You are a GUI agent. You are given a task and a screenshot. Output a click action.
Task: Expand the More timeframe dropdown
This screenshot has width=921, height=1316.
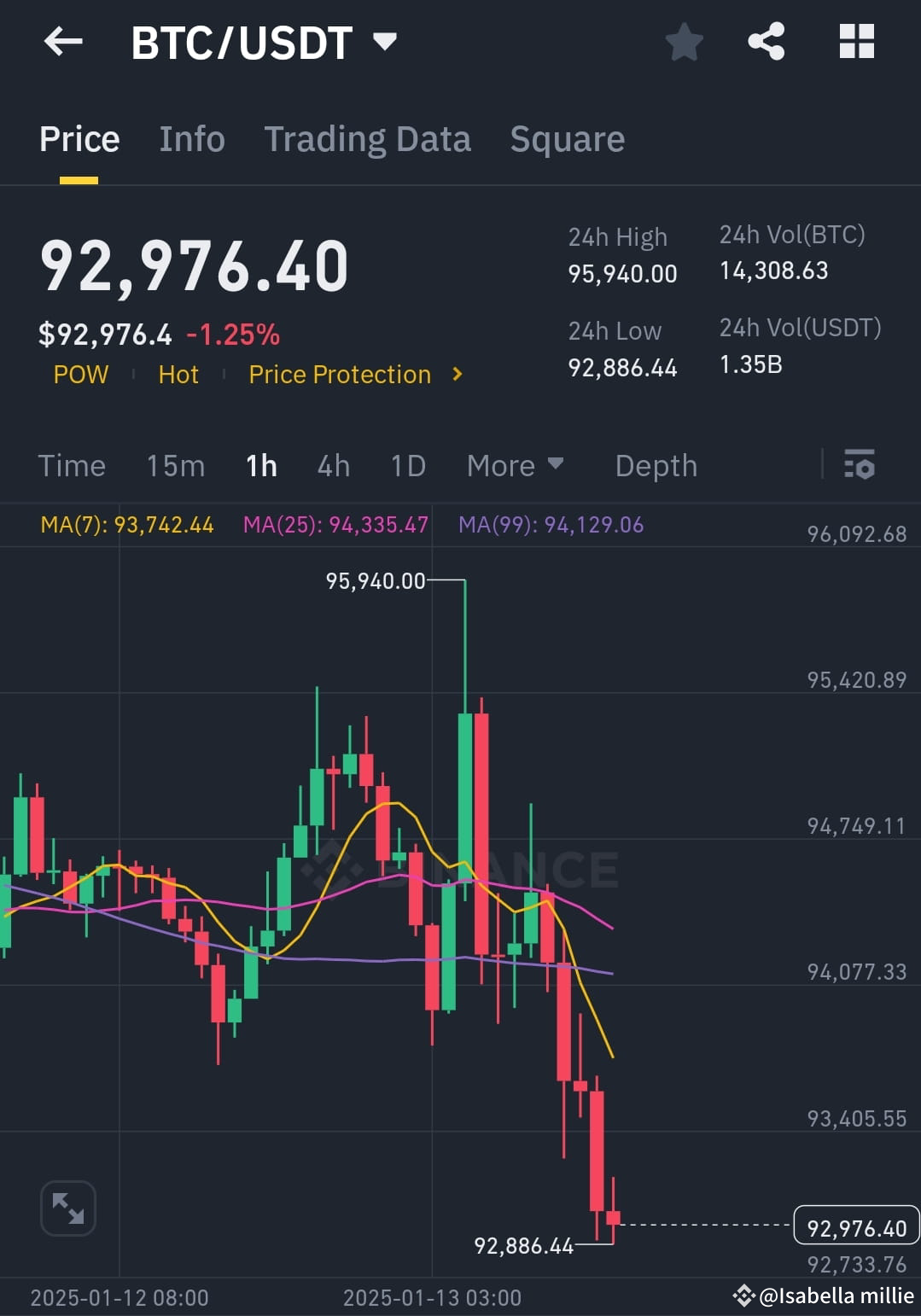(x=516, y=466)
